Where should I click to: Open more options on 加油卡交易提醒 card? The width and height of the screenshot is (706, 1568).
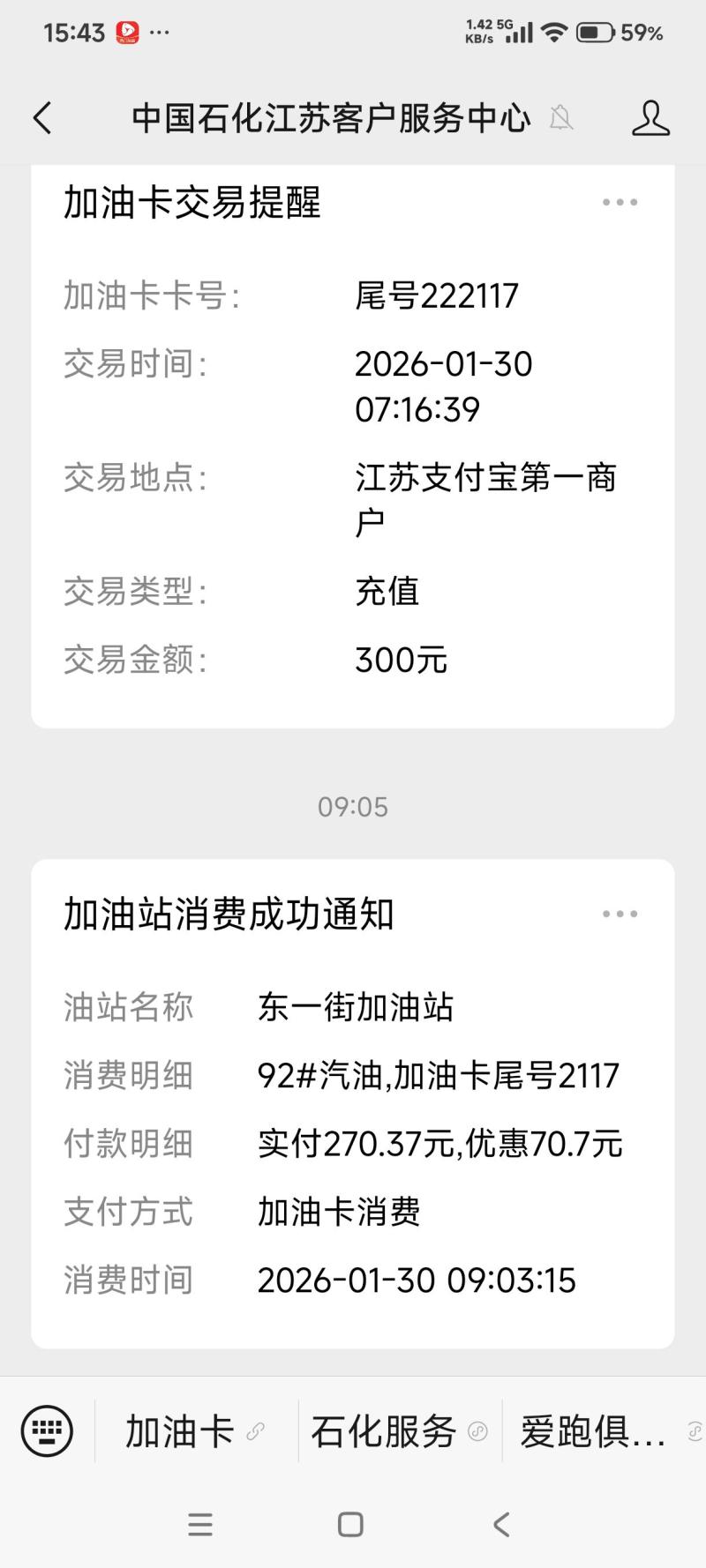(x=620, y=203)
